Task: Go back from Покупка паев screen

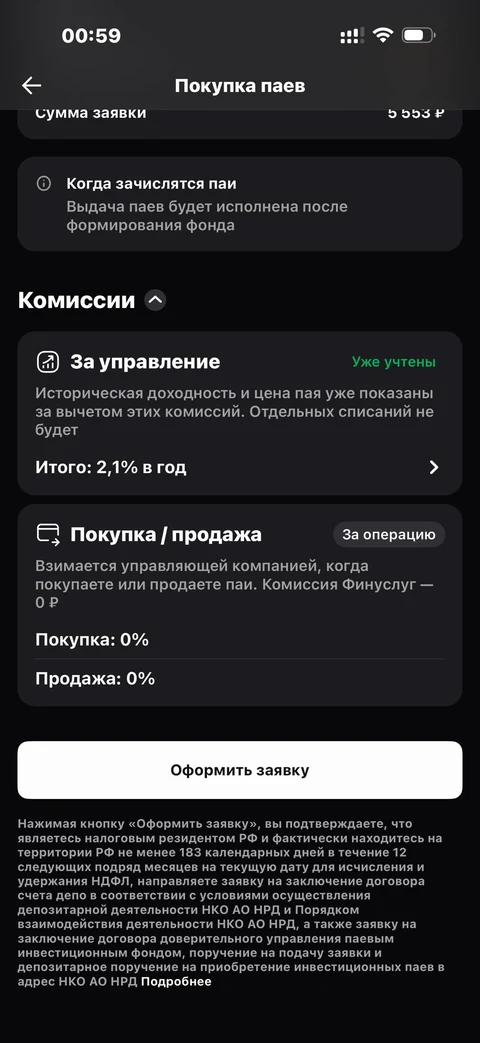Action: (x=31, y=86)
